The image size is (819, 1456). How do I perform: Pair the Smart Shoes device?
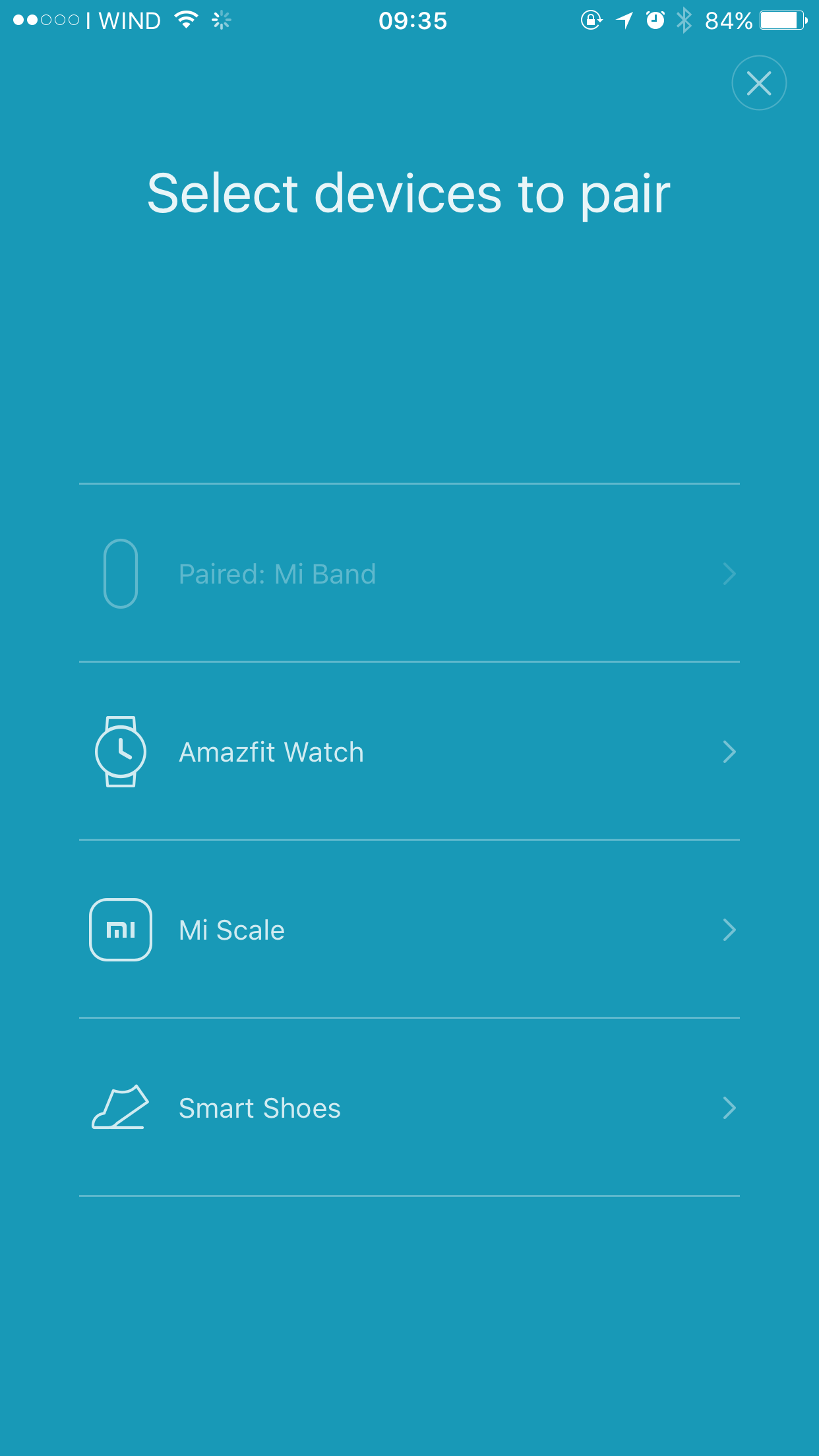point(409,1108)
